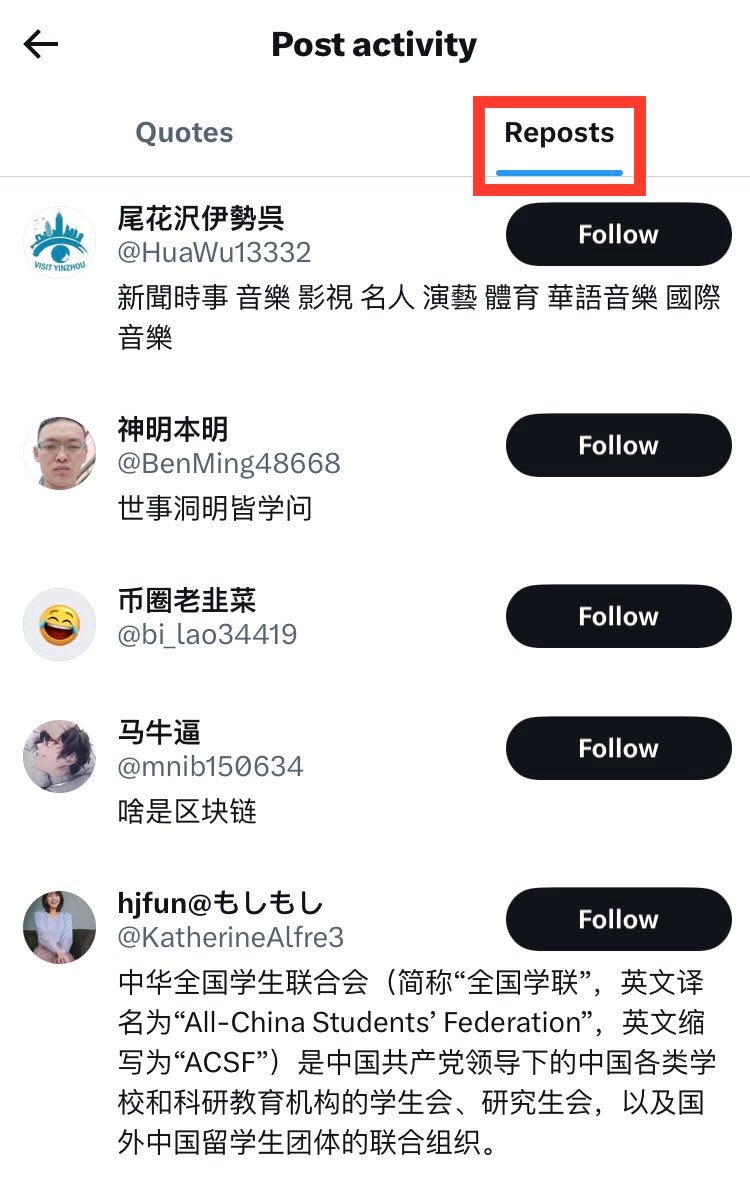Open profile of 尾花沢伊勢呉

click(201, 217)
